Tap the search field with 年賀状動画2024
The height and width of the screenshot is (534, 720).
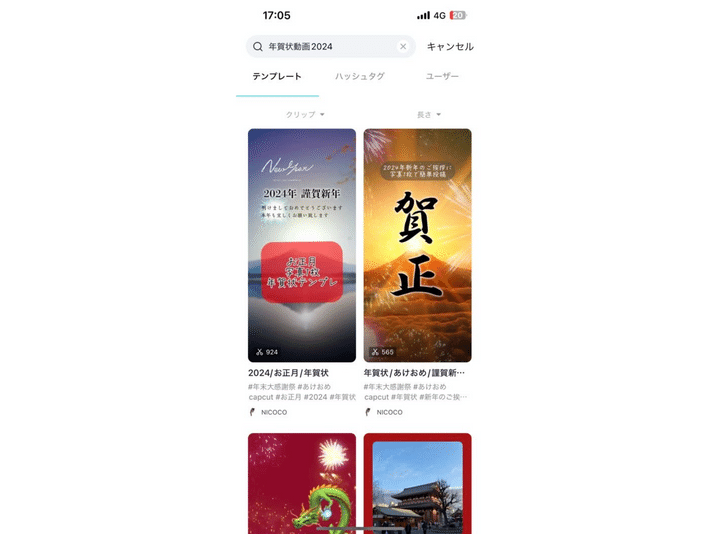point(320,46)
